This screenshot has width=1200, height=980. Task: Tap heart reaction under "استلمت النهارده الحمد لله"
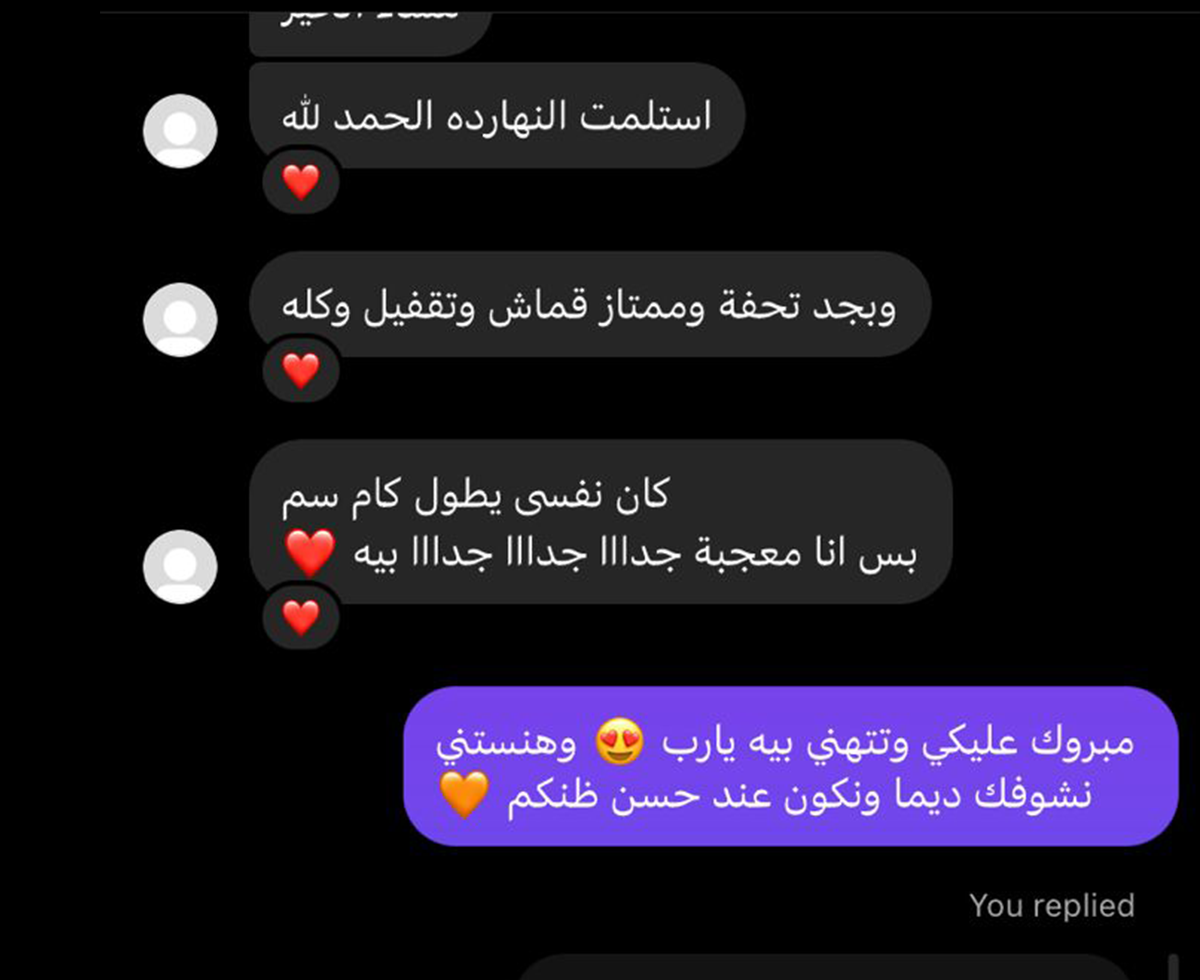[301, 183]
